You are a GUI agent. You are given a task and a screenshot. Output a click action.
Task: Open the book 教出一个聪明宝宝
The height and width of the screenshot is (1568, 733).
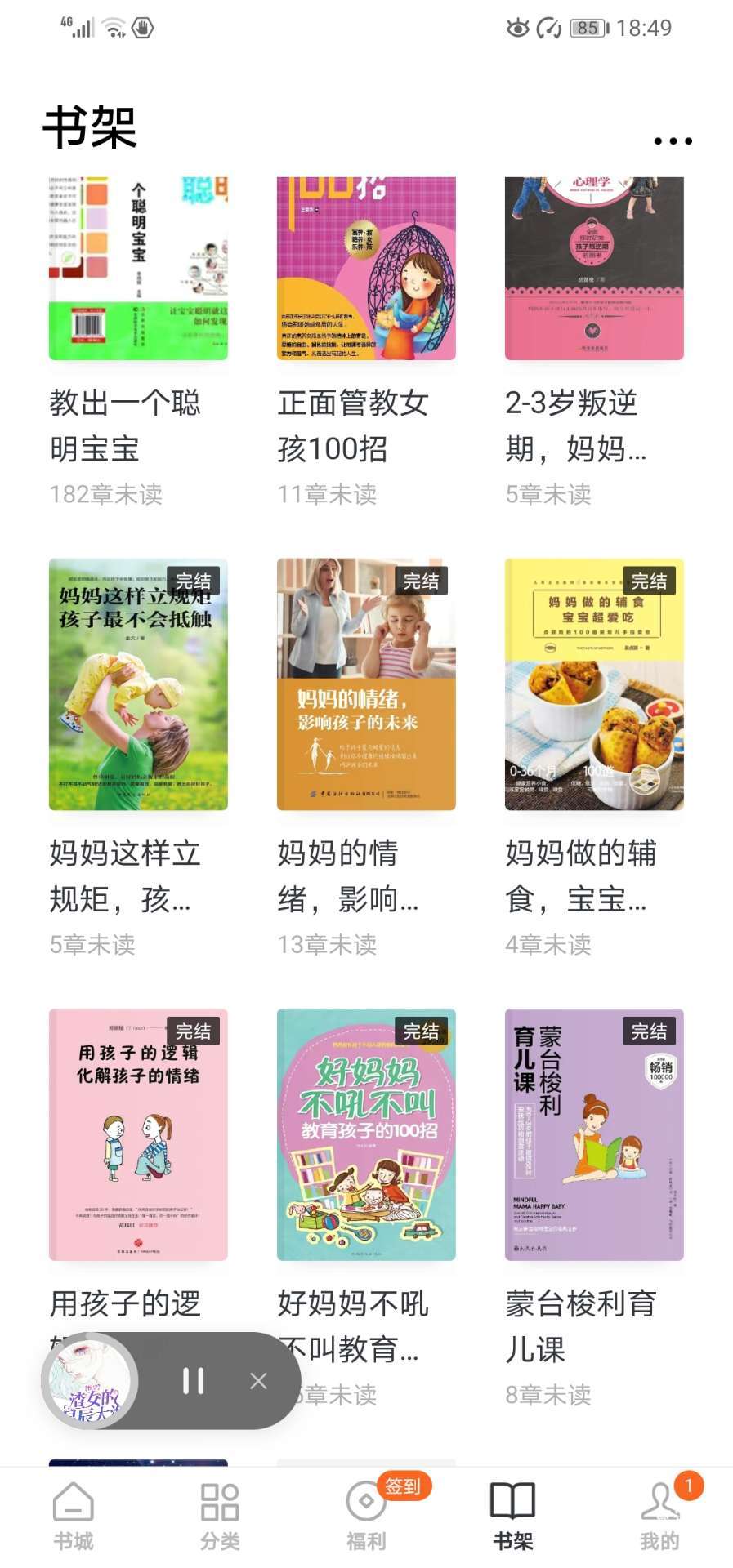point(138,269)
